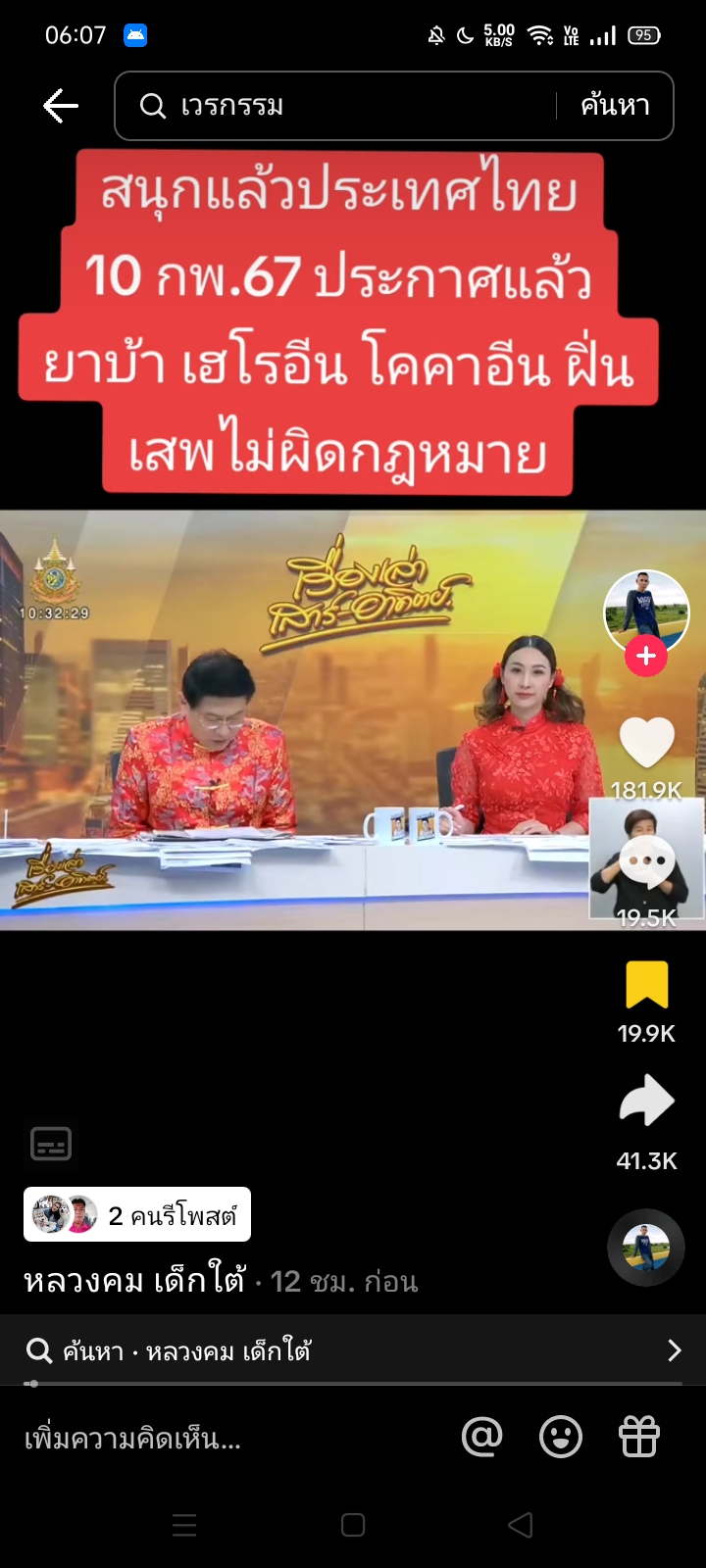The width and height of the screenshot is (706, 1568).
Task: Open the creator's profile picture
Action: tap(645, 612)
